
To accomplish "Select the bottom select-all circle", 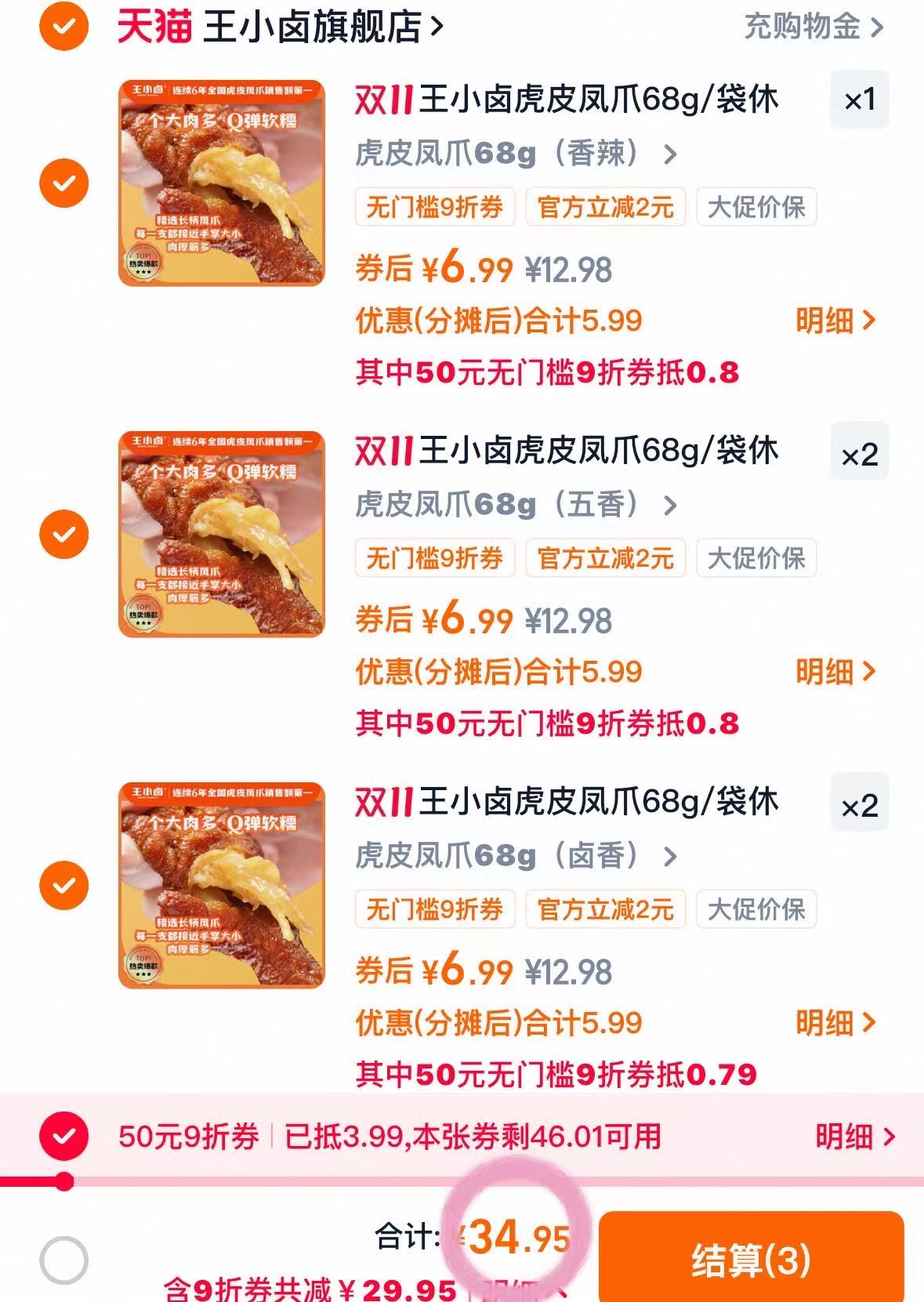I will [66, 1252].
